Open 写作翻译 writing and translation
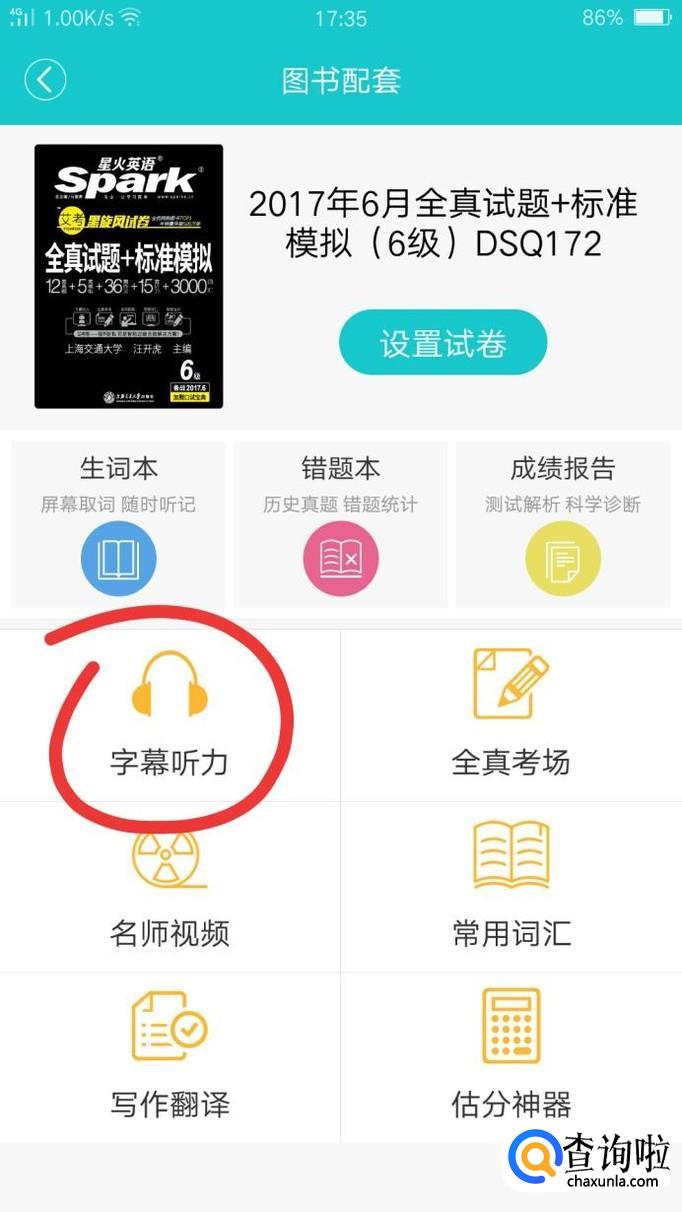This screenshot has height=1212, width=682. pos(169,1057)
